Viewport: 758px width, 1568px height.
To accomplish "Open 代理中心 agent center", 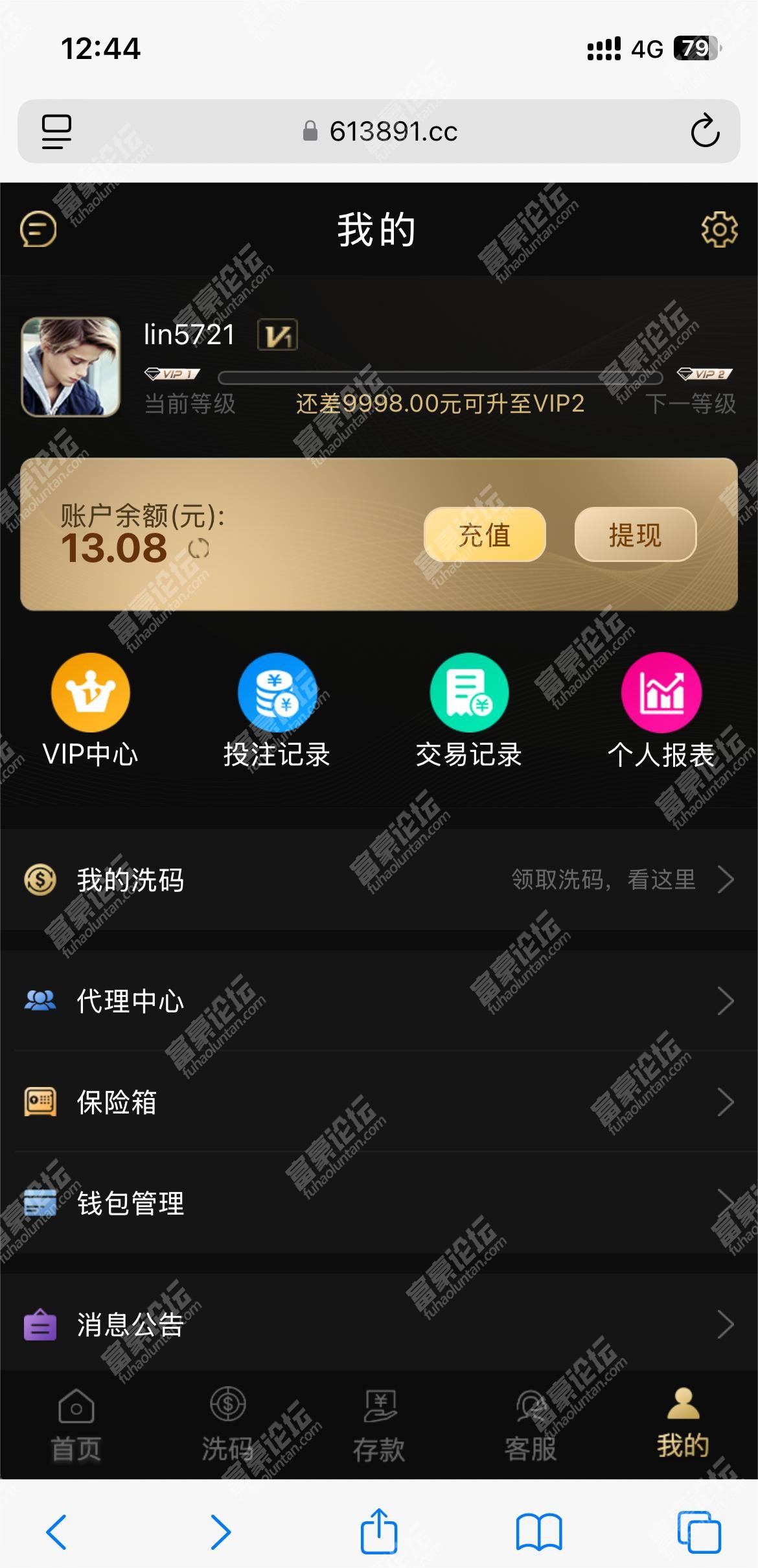I will click(379, 1001).
